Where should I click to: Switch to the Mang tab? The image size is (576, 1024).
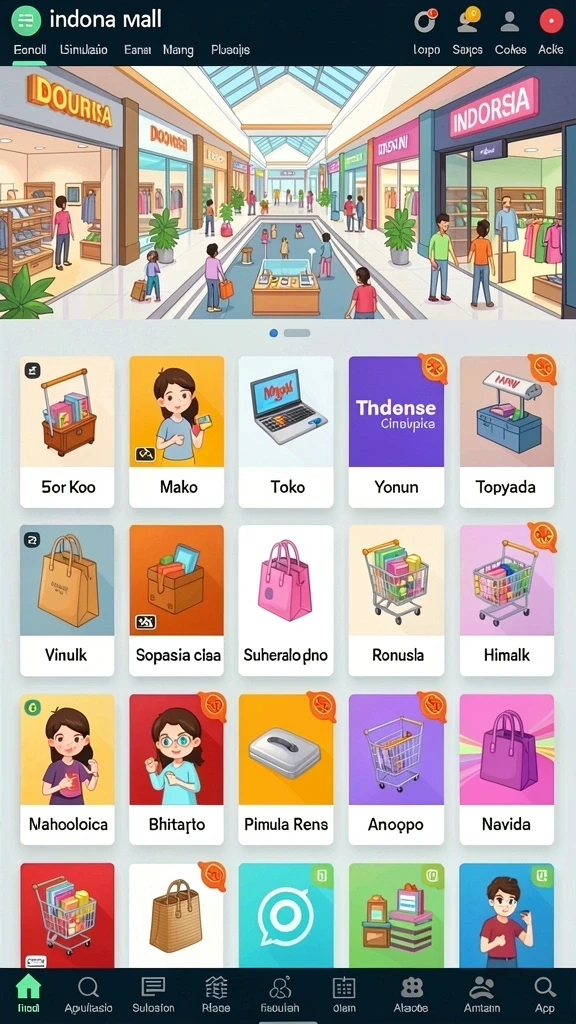pyautogui.click(x=178, y=50)
